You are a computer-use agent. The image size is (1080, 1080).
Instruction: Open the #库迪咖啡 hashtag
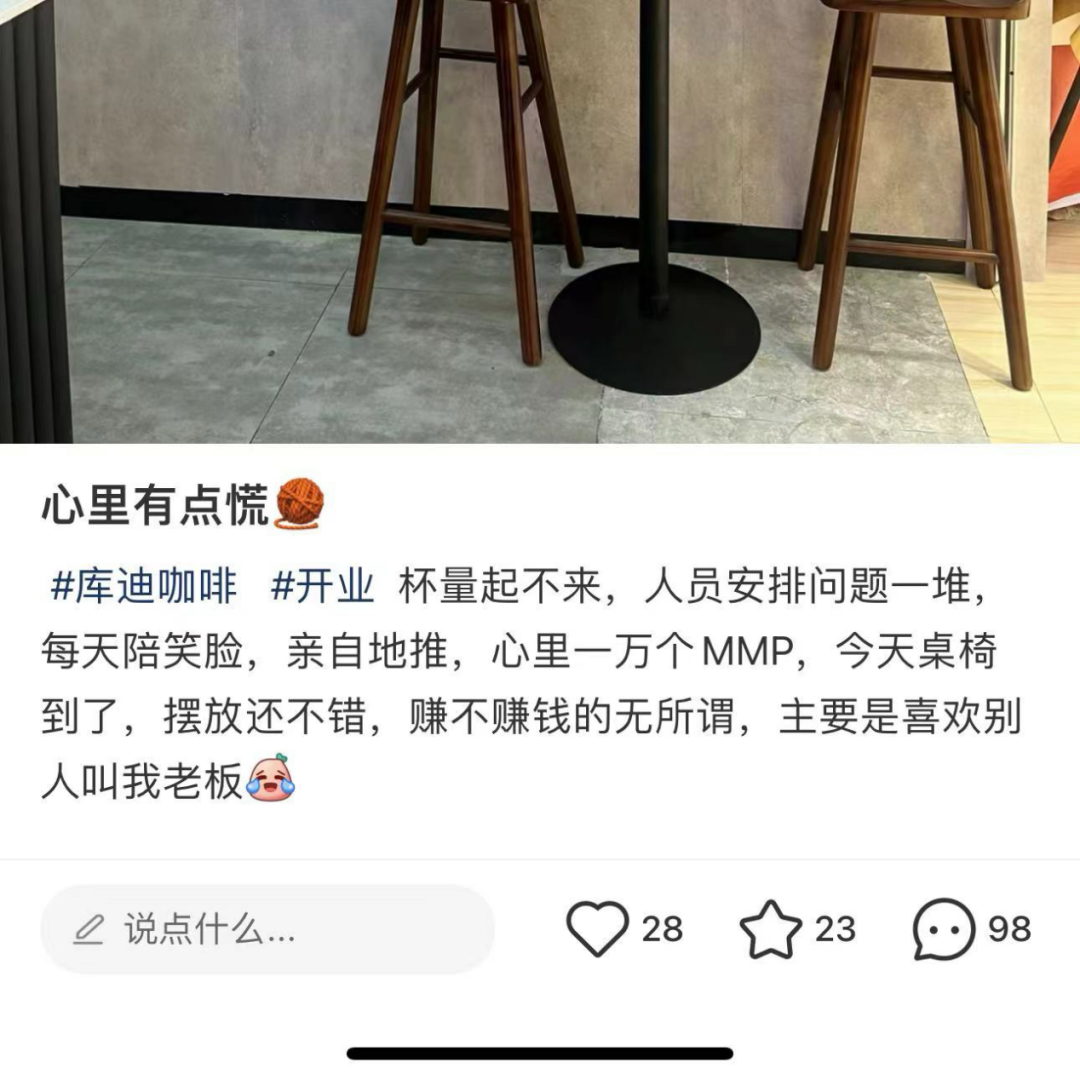(x=144, y=587)
